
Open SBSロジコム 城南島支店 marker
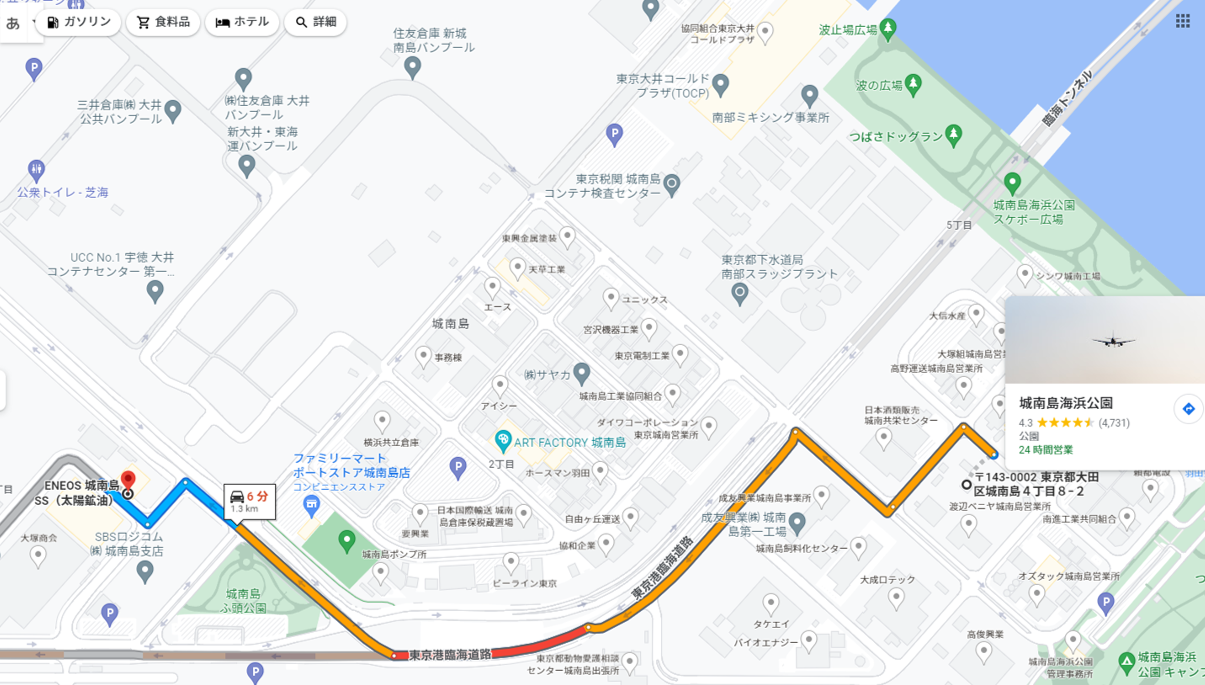145,571
